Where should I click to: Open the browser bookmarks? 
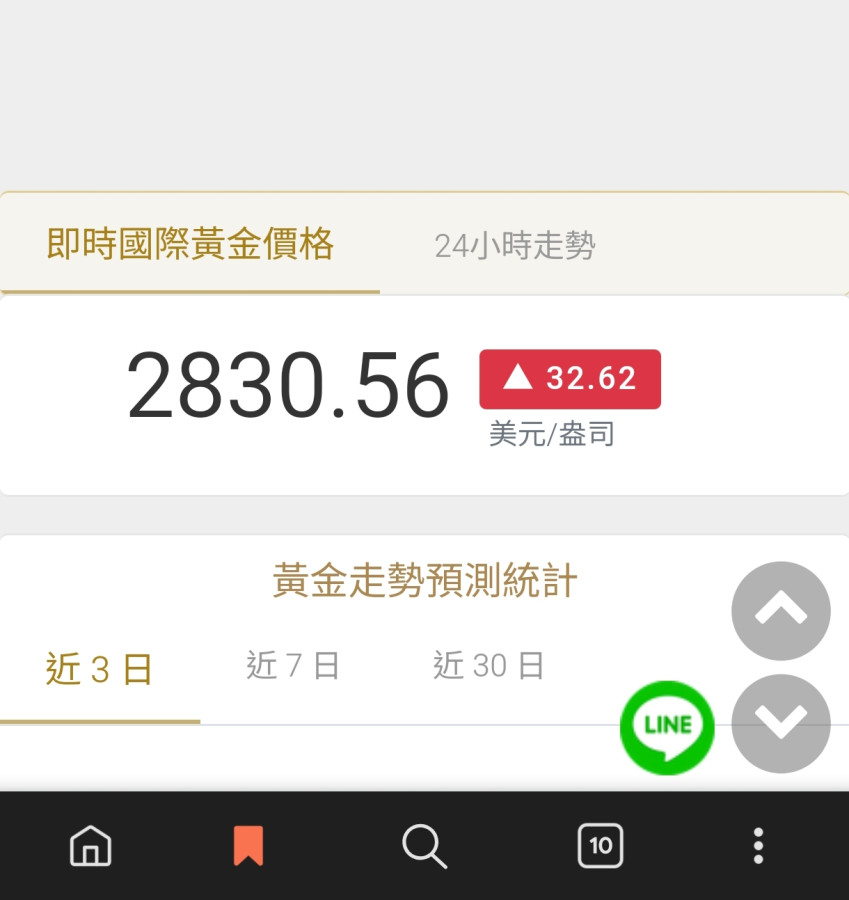click(x=248, y=846)
